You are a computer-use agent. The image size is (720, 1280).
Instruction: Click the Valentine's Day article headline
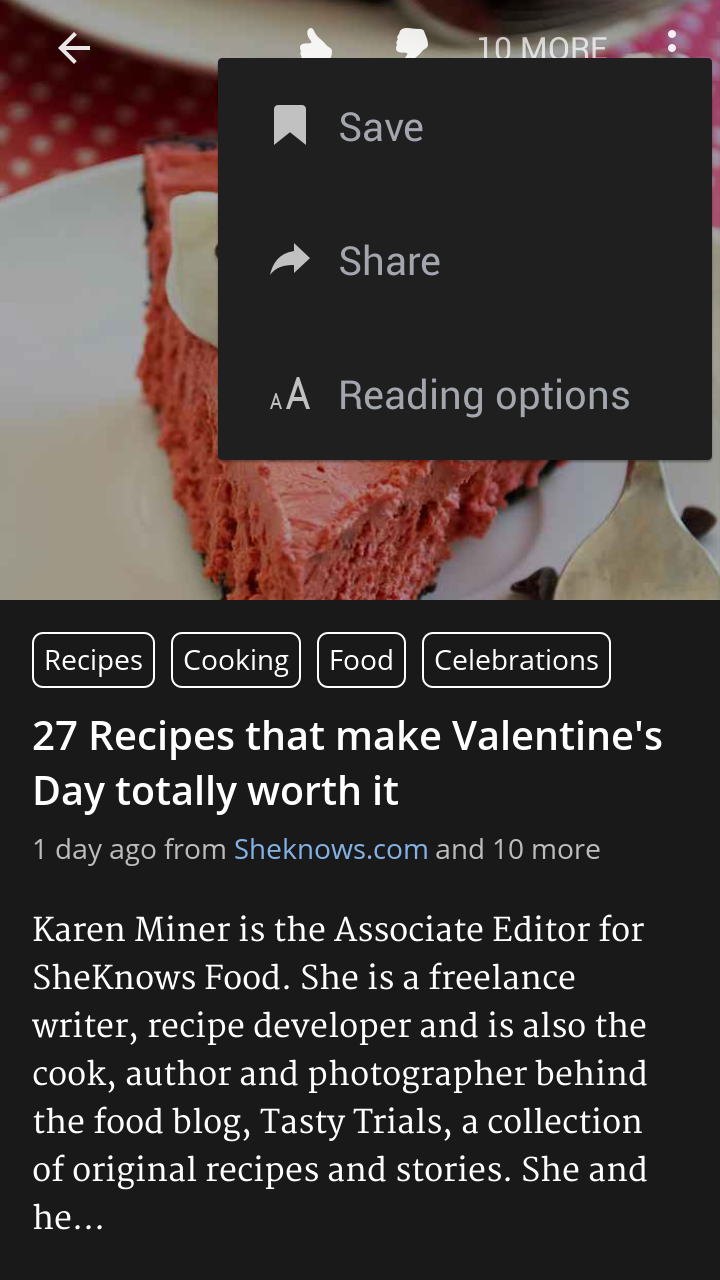(348, 762)
